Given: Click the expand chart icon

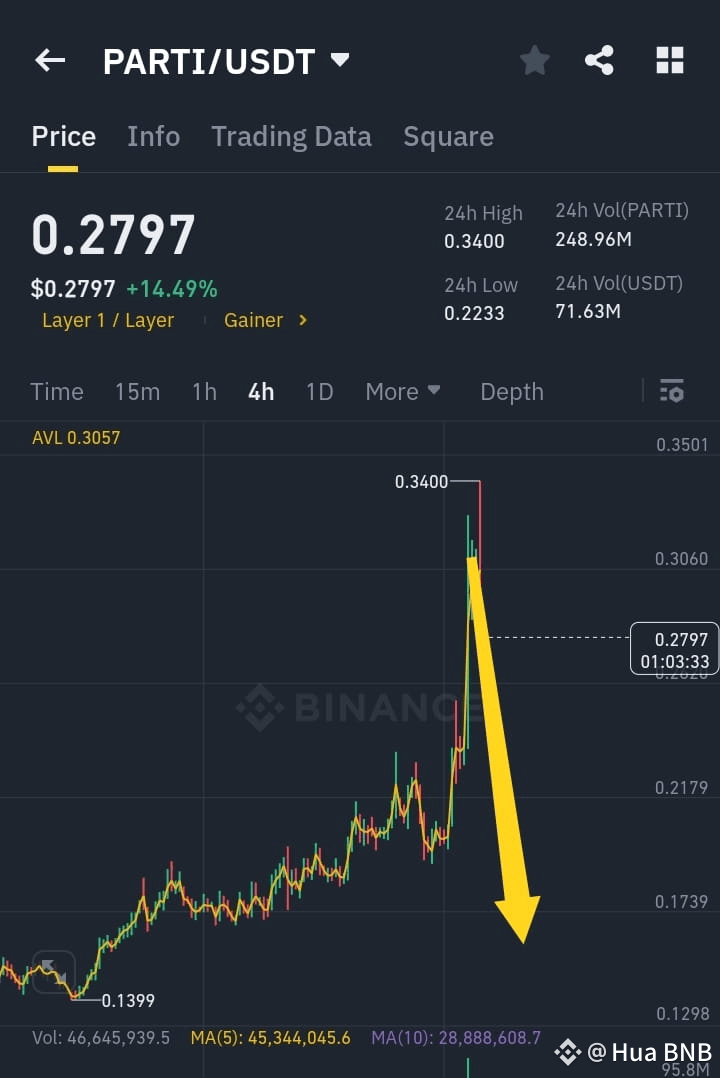Looking at the screenshot, I should [x=54, y=971].
